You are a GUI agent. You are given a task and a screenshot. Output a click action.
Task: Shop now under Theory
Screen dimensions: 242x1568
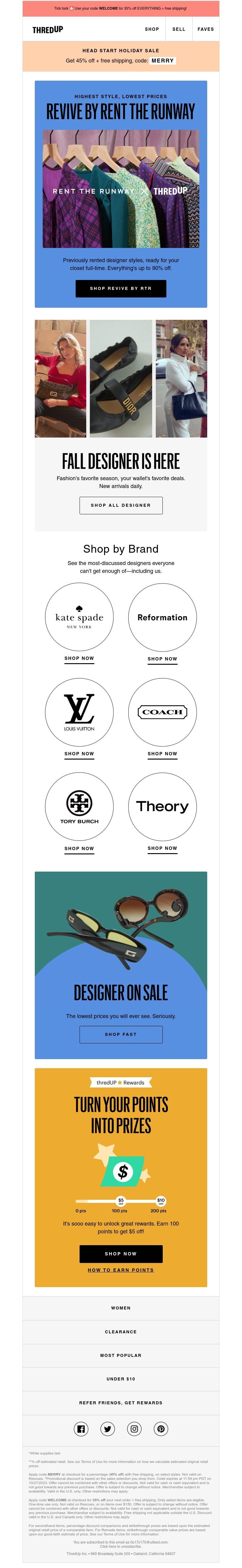162,848
